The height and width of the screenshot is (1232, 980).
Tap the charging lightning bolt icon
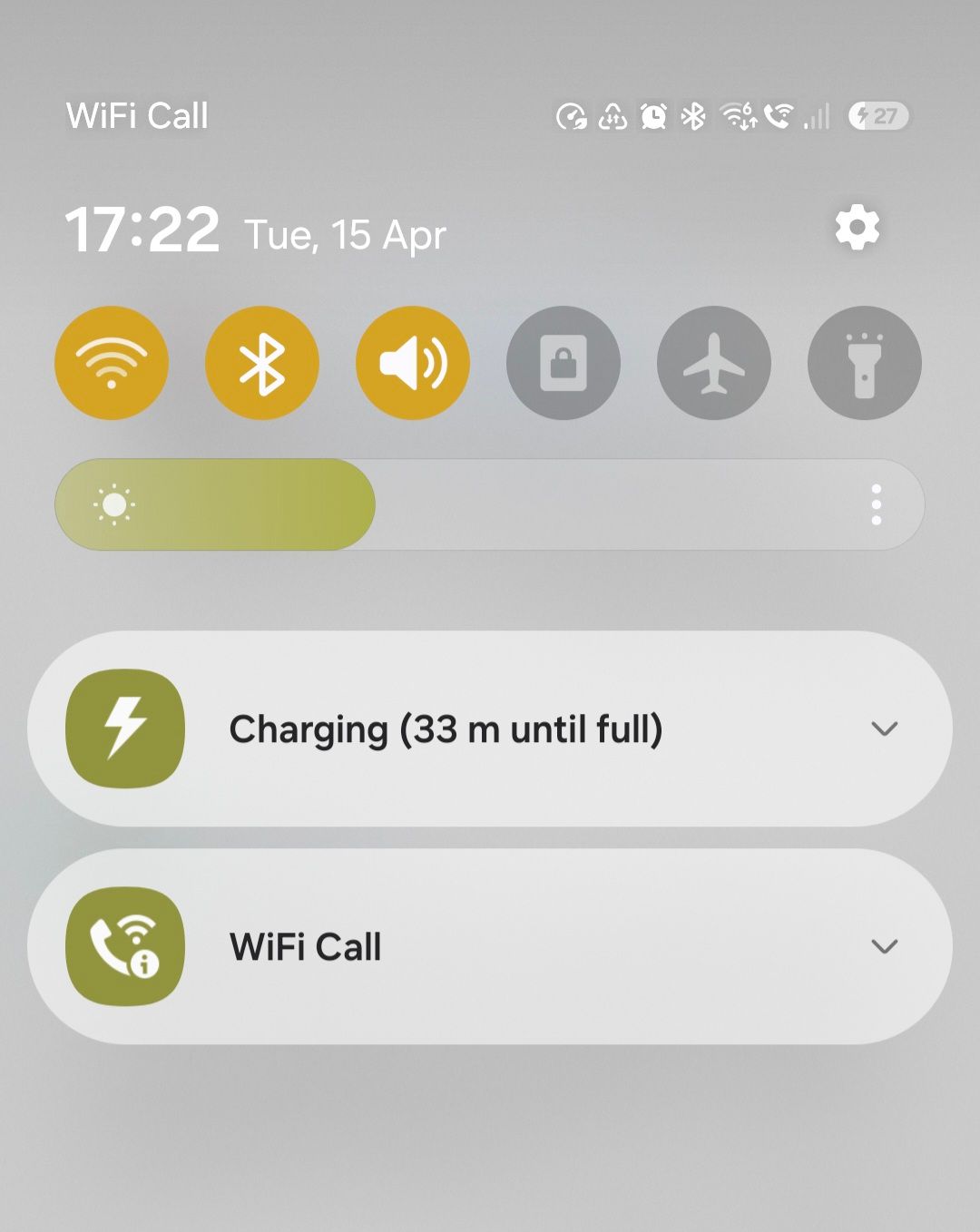125,729
